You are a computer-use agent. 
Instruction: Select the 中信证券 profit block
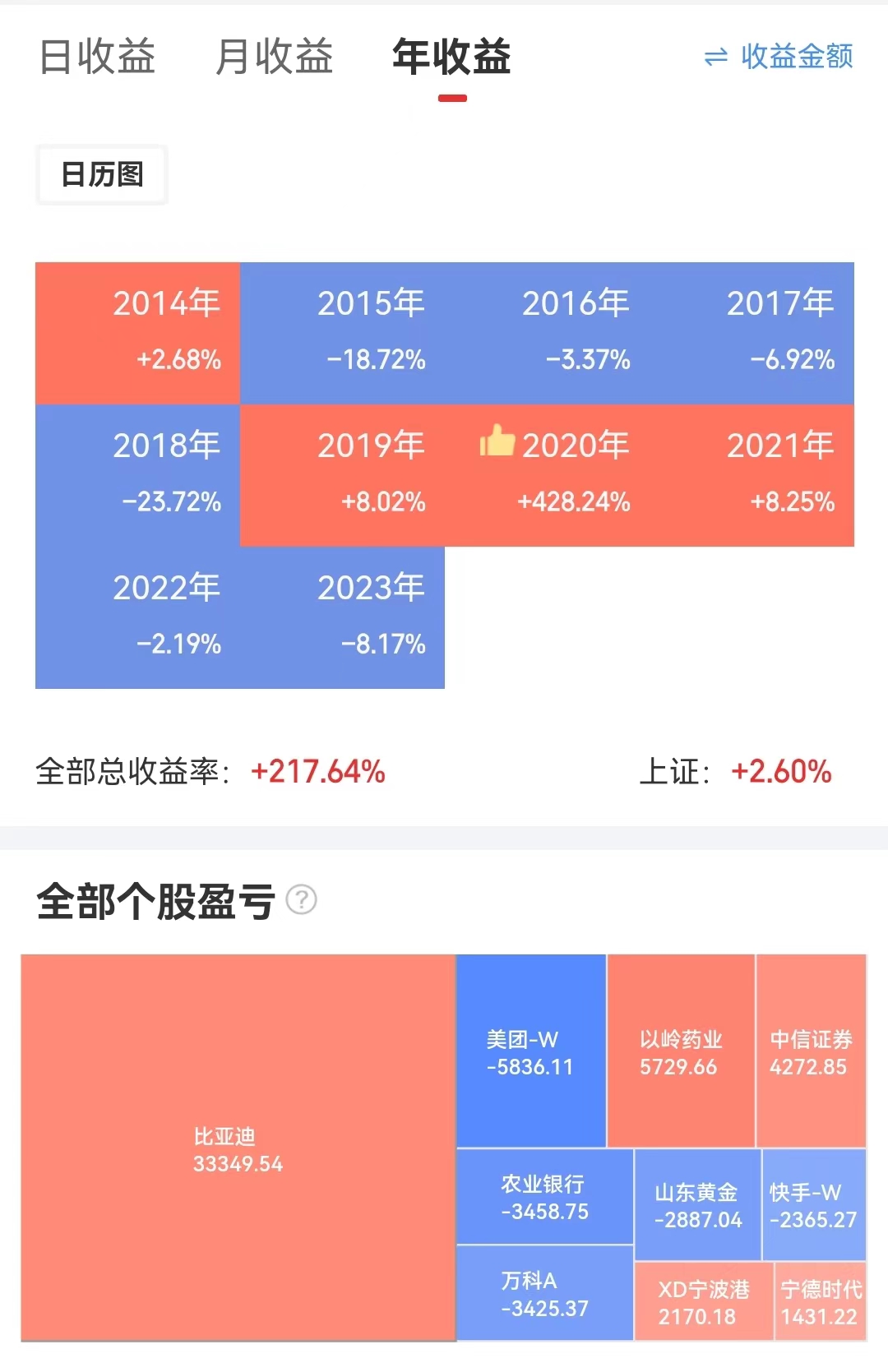tap(810, 1051)
